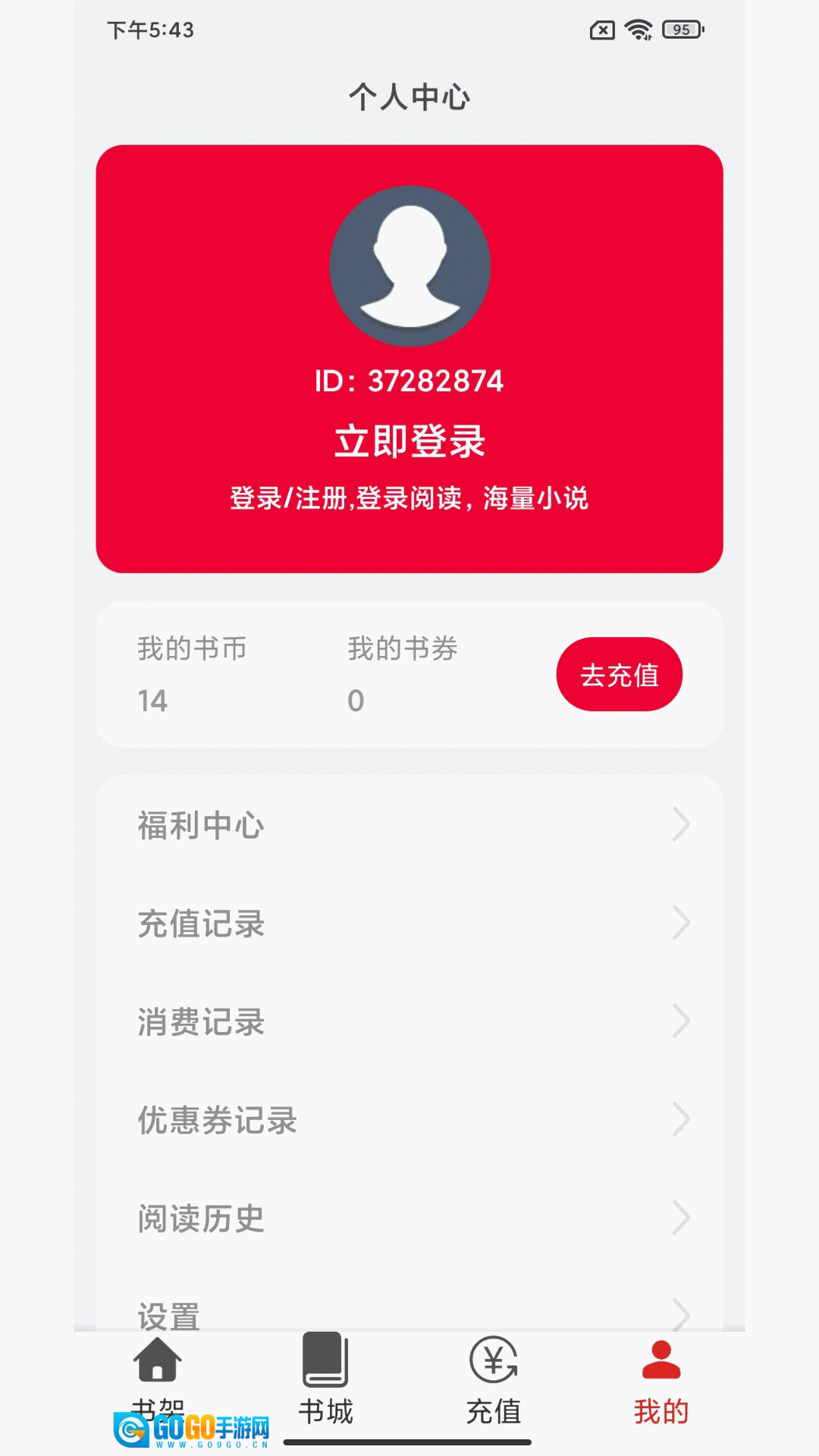
Task: Tap the 去充值 recharge button
Action: point(619,674)
